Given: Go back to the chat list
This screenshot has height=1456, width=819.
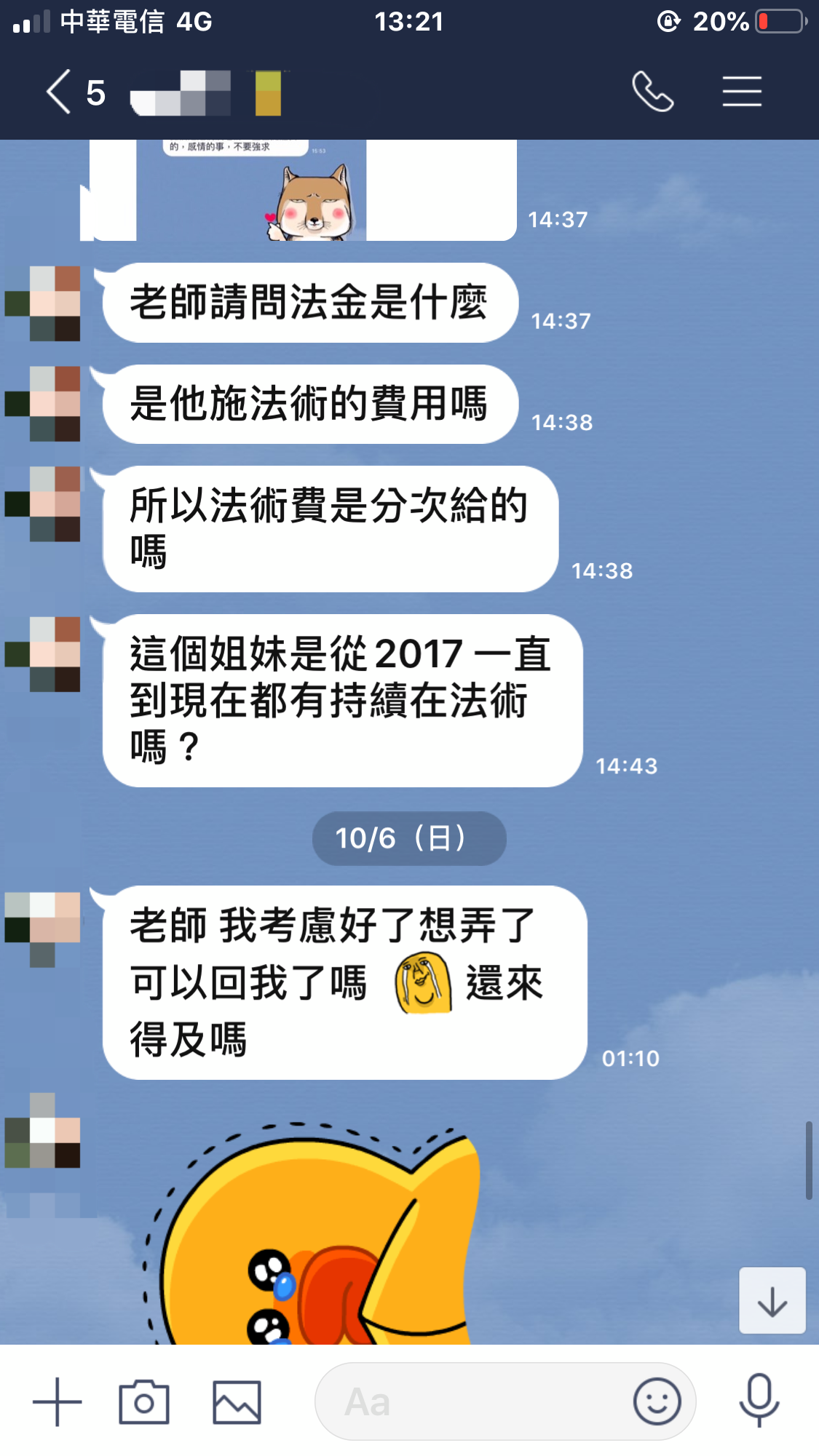Looking at the screenshot, I should pyautogui.click(x=60, y=92).
